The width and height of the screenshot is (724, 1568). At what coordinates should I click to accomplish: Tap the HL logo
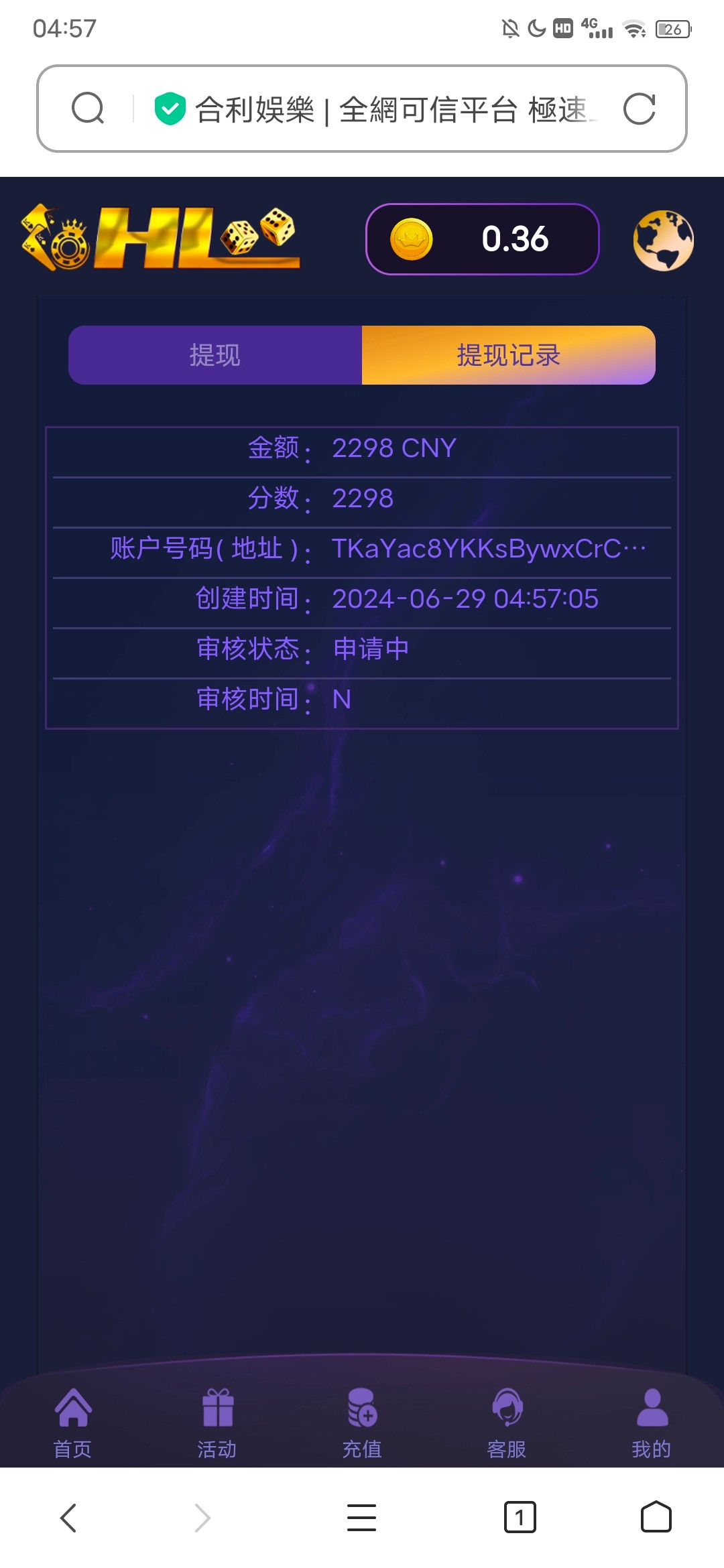pyautogui.click(x=161, y=238)
